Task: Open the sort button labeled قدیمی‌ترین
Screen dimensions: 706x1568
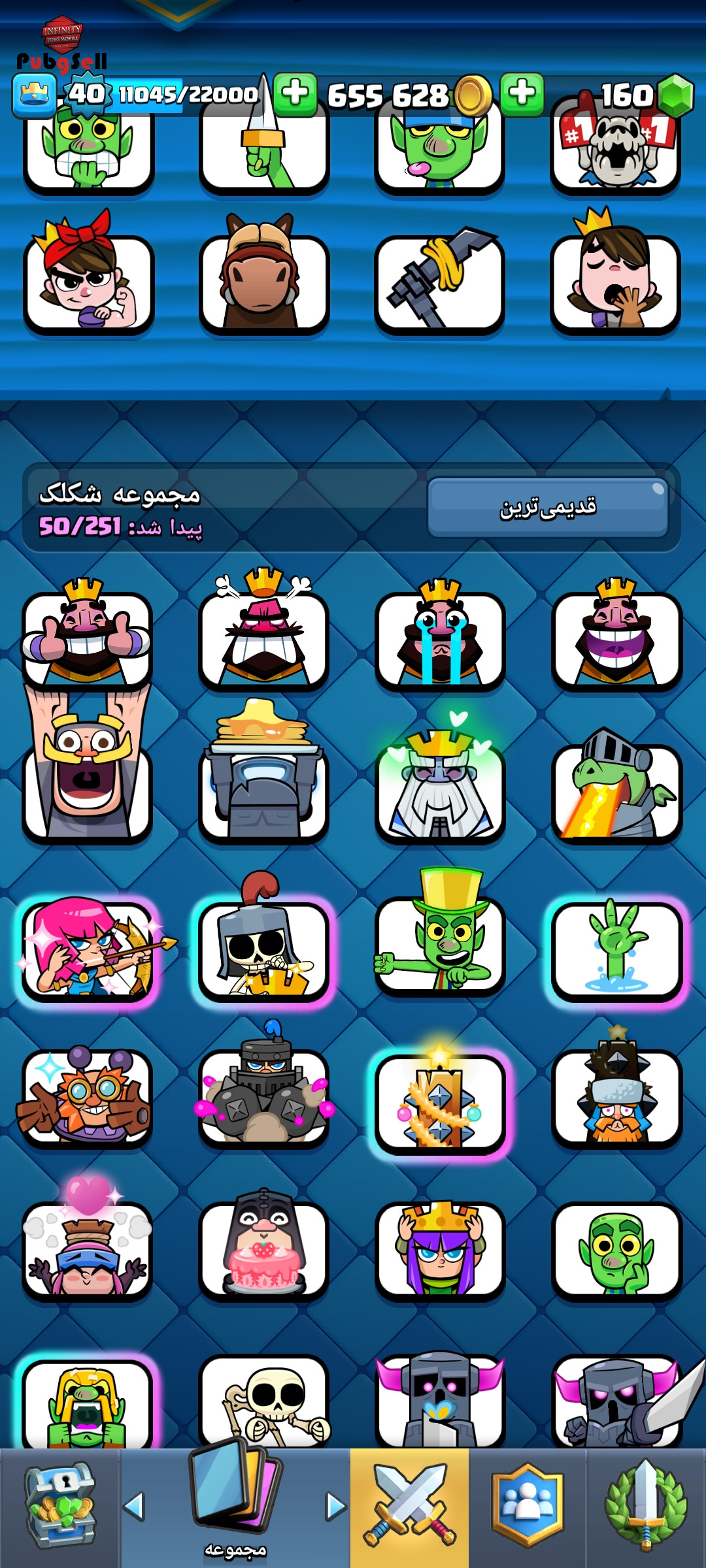Action: [x=548, y=508]
